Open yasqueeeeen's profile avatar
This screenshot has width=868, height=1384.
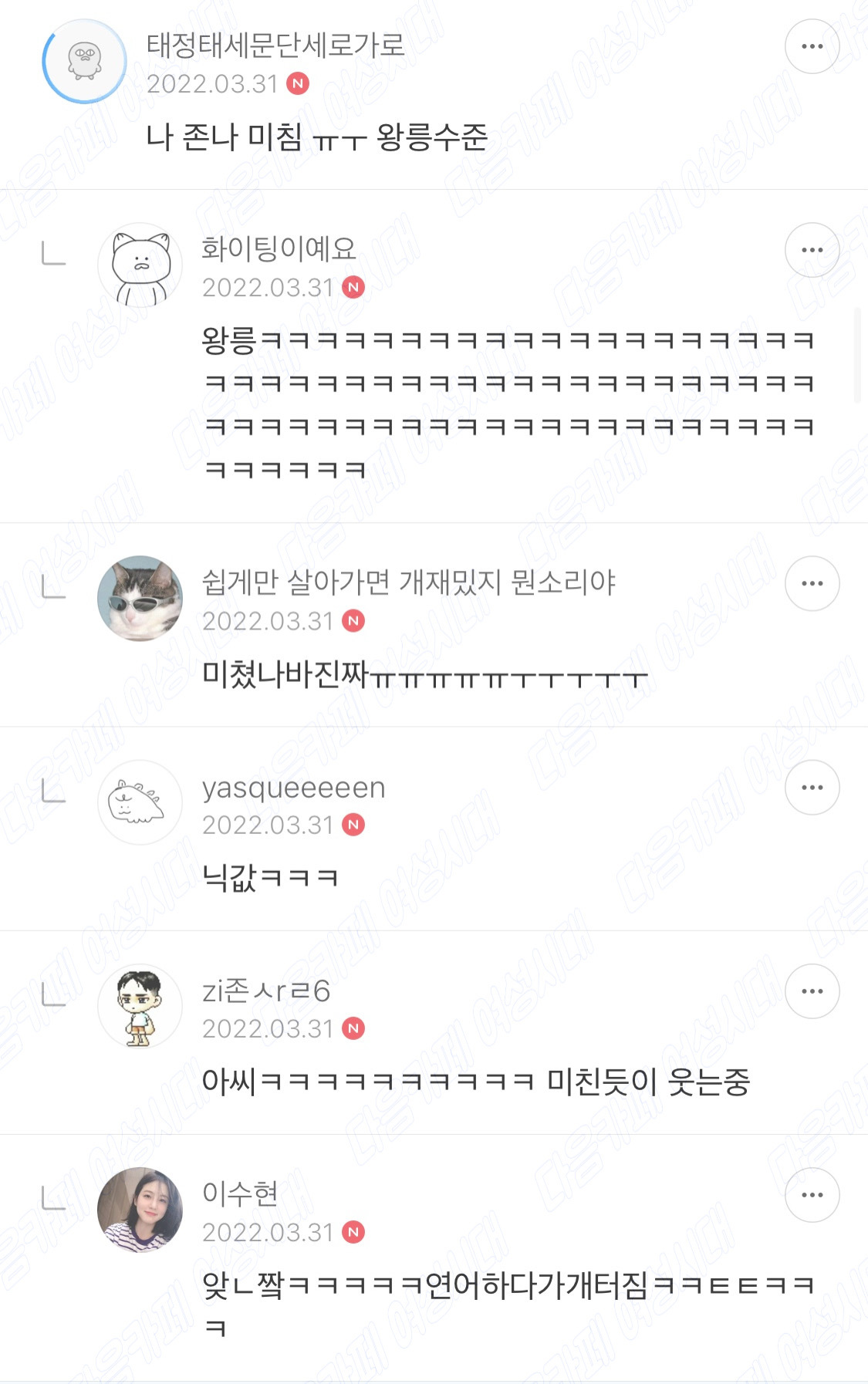click(x=140, y=802)
